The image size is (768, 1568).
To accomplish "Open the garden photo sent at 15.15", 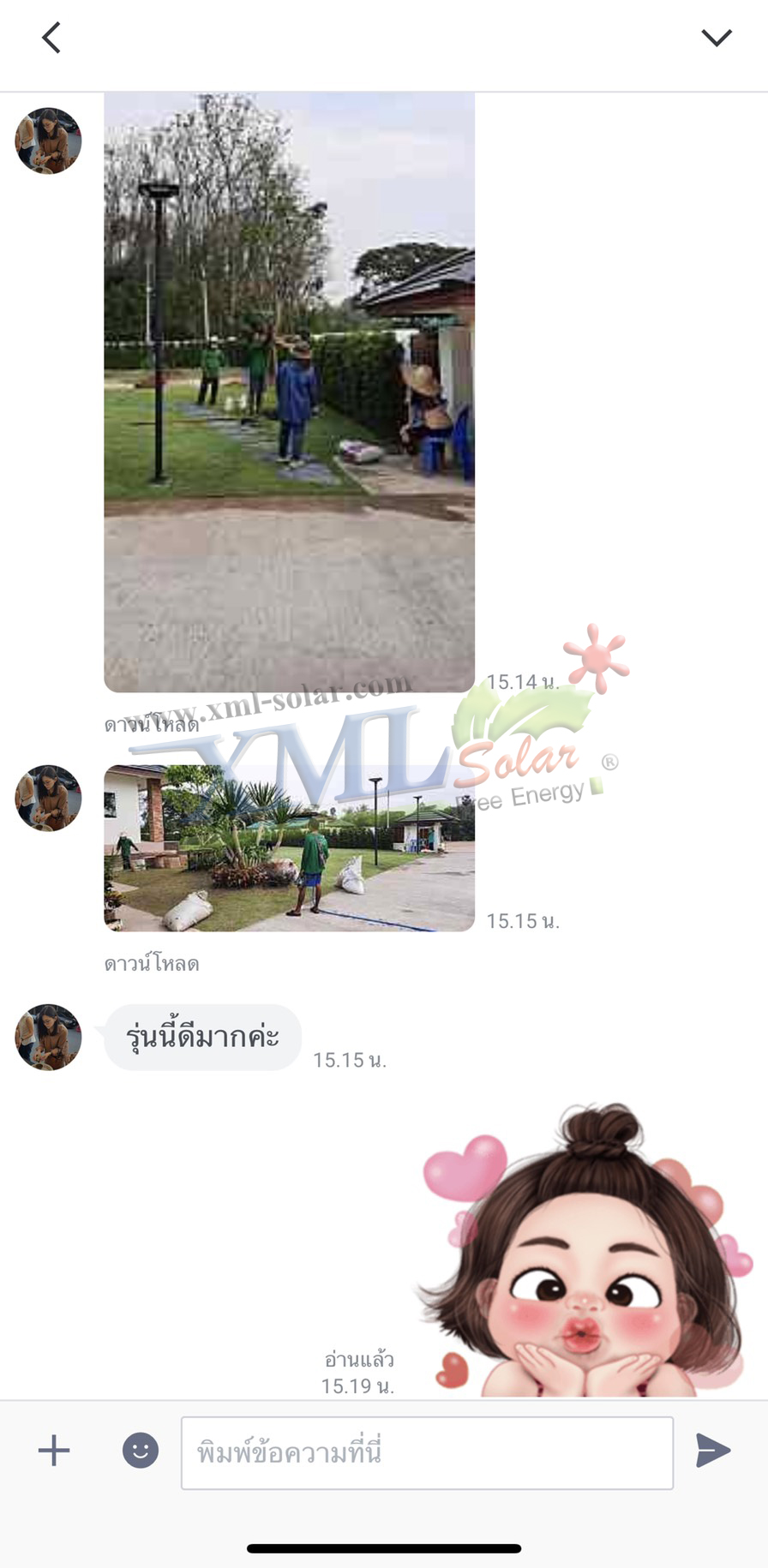I will coord(289,847).
